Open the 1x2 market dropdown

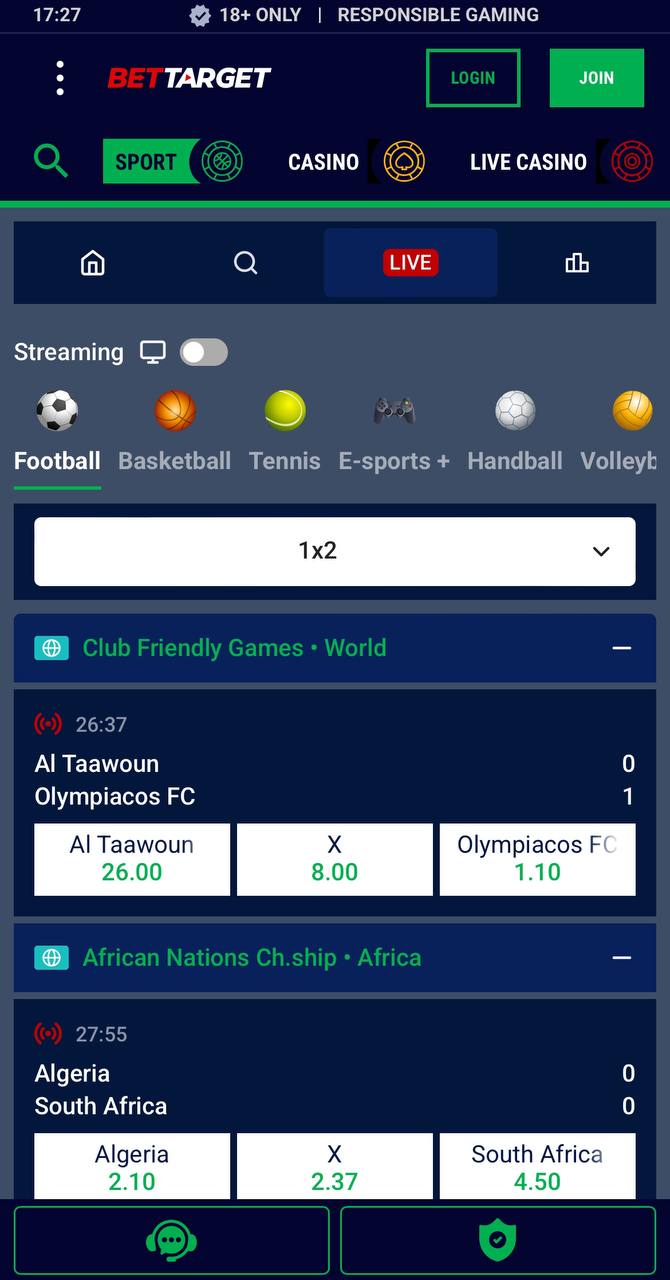335,551
